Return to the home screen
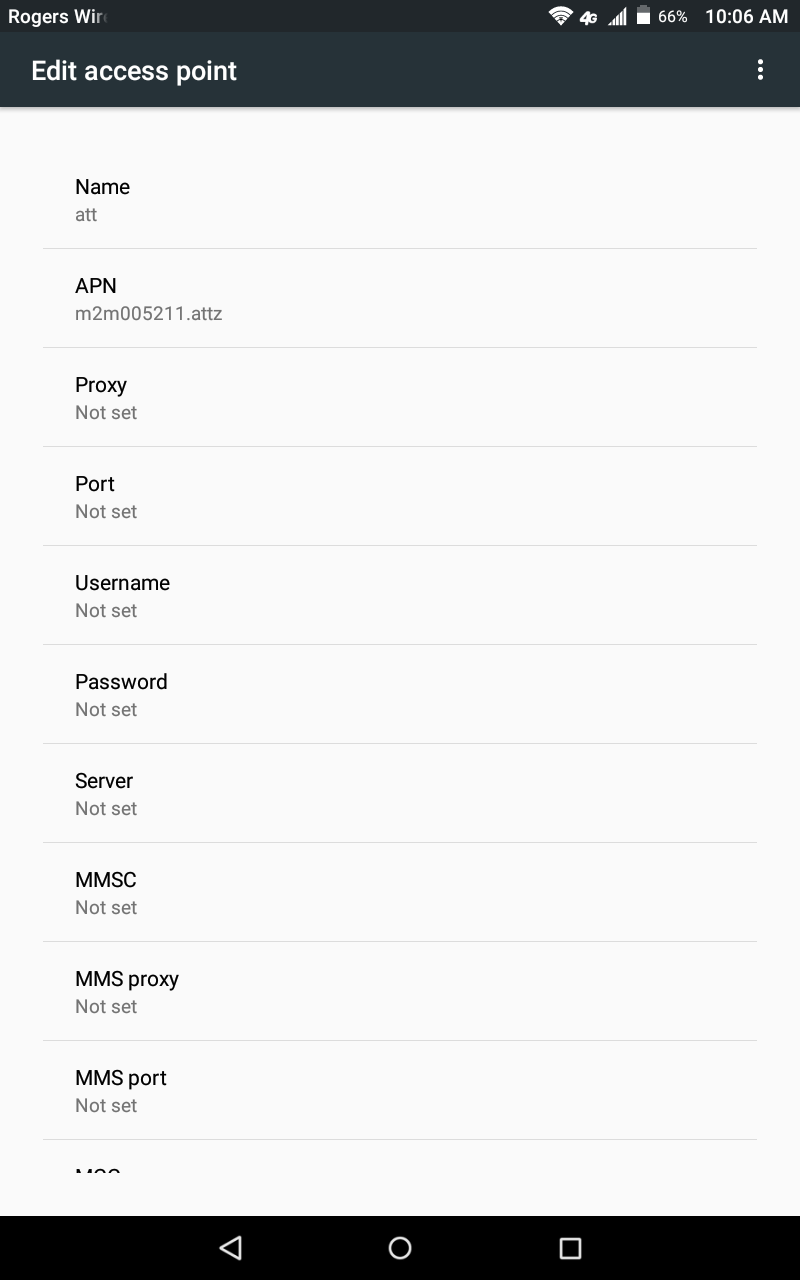 coord(400,1247)
